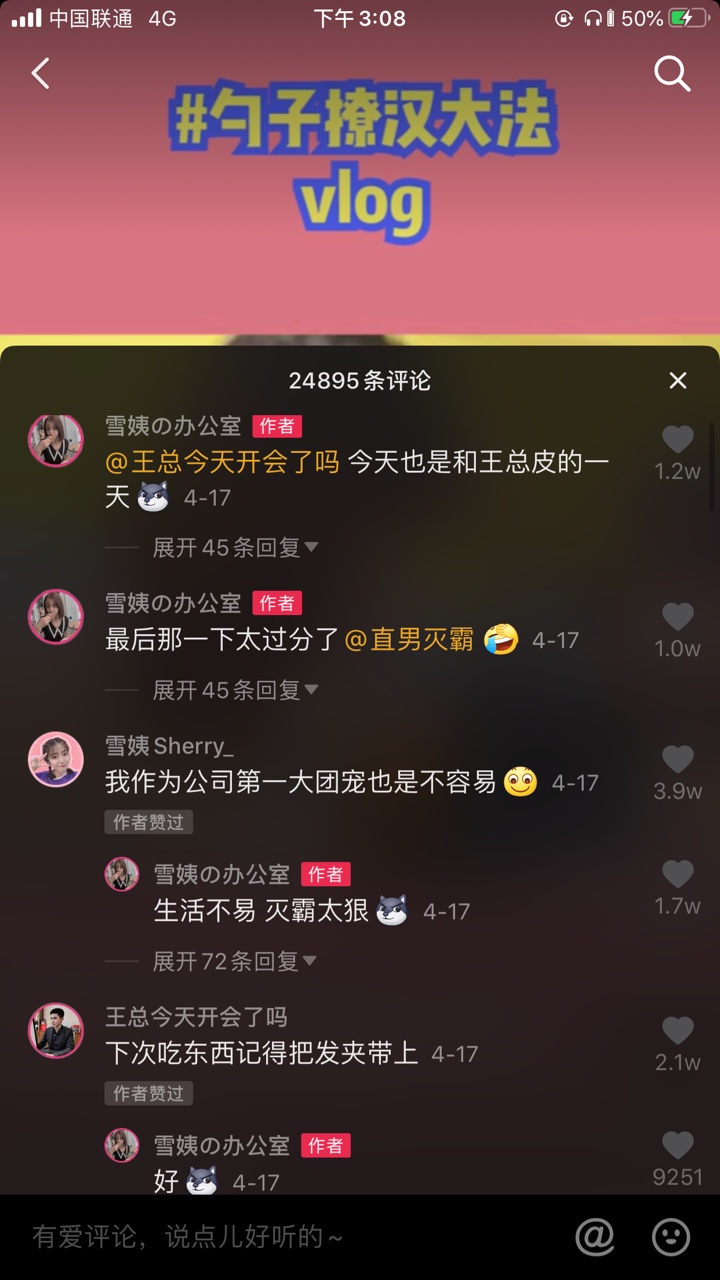Viewport: 720px width, 1280px height.
Task: Expand 72 replies under 雪姨Sherry_'s comment
Action: (235, 962)
